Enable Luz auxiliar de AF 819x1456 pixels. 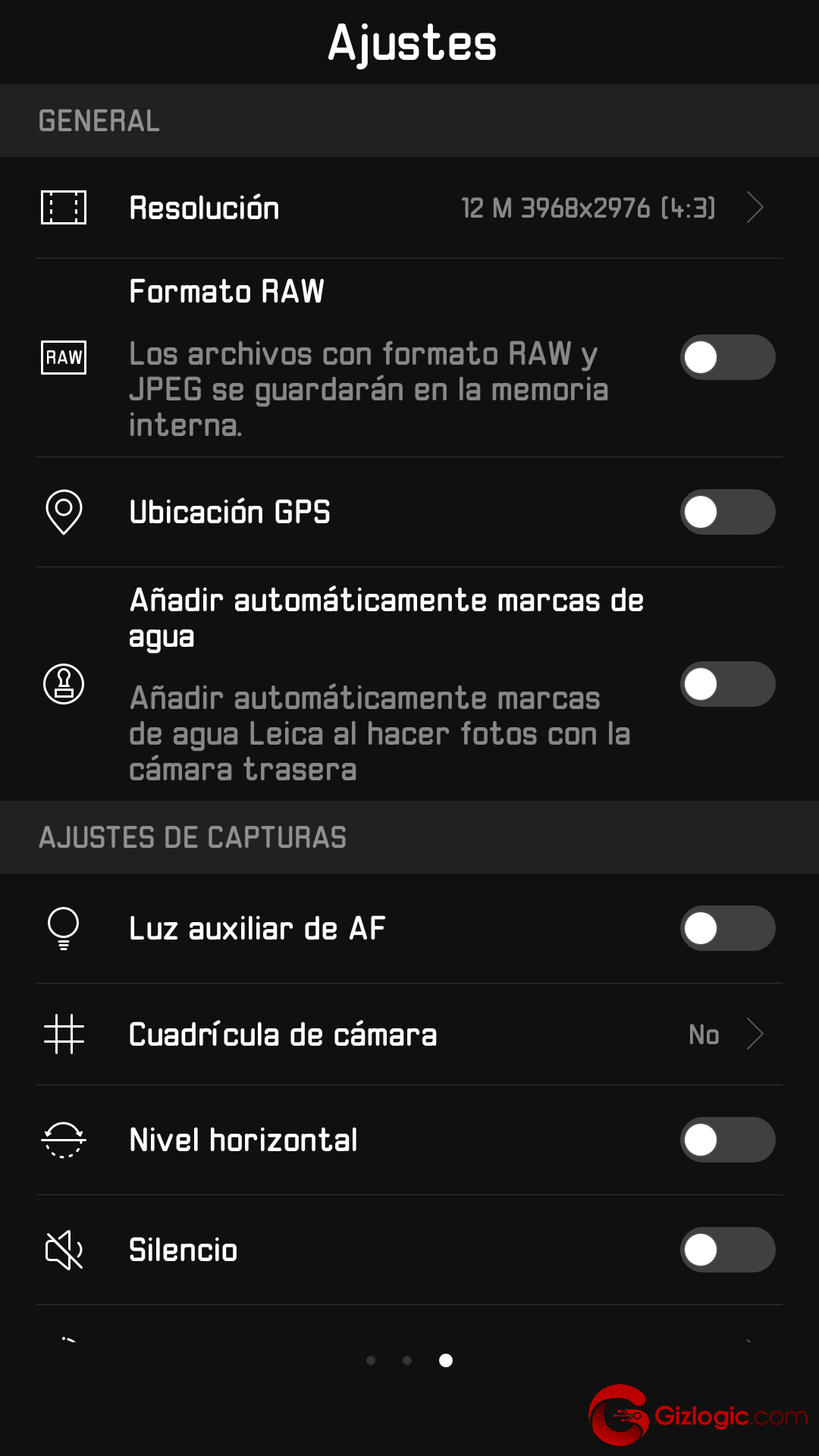(727, 928)
